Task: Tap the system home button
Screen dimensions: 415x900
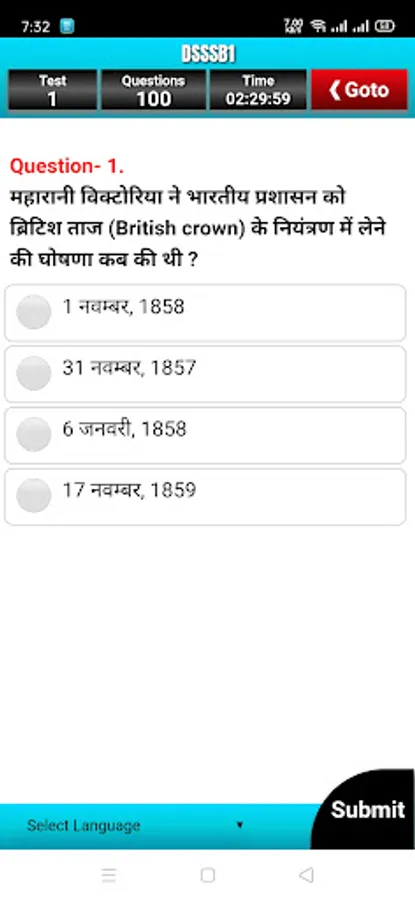Action: pyautogui.click(x=208, y=875)
